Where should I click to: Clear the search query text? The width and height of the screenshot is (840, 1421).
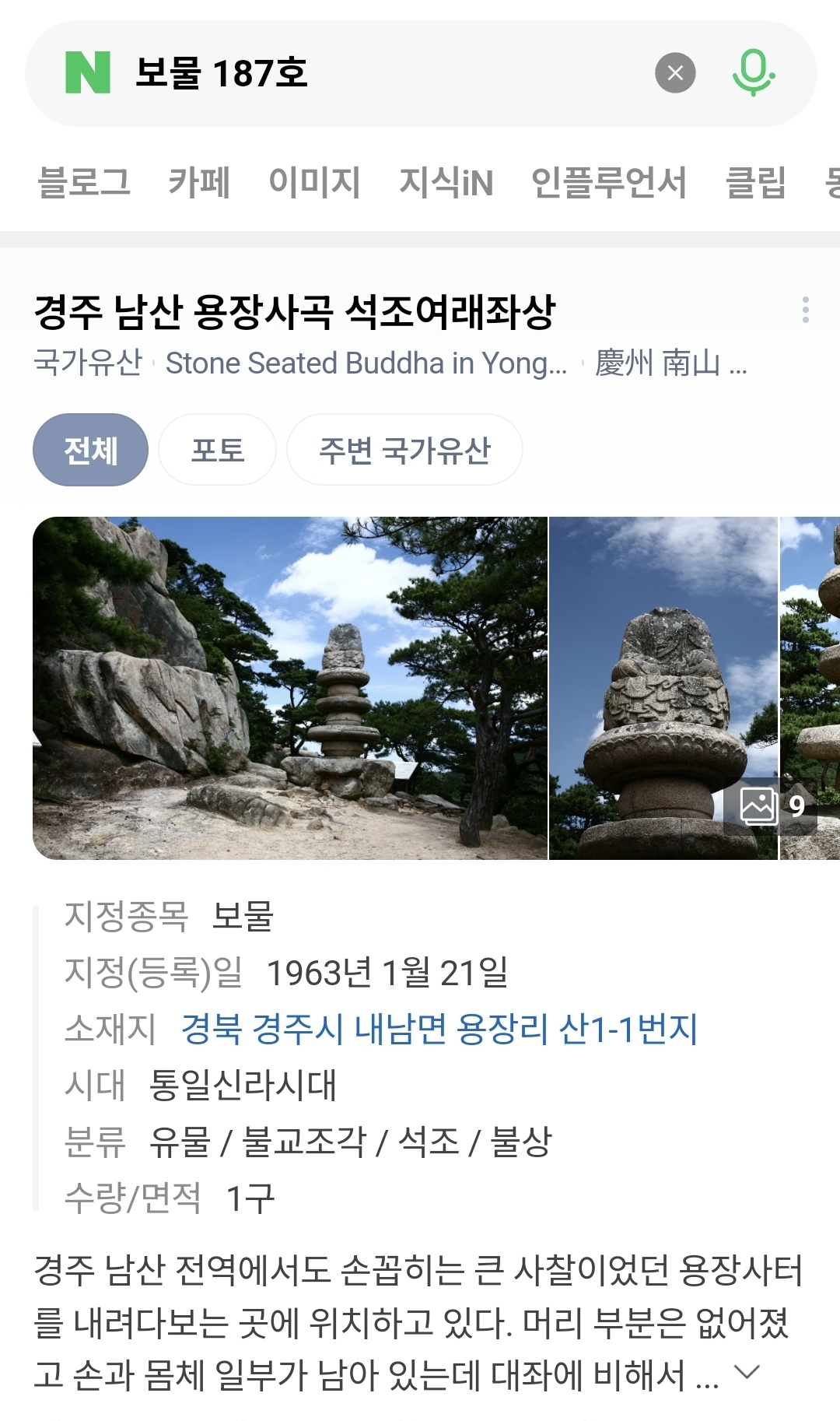(x=675, y=73)
